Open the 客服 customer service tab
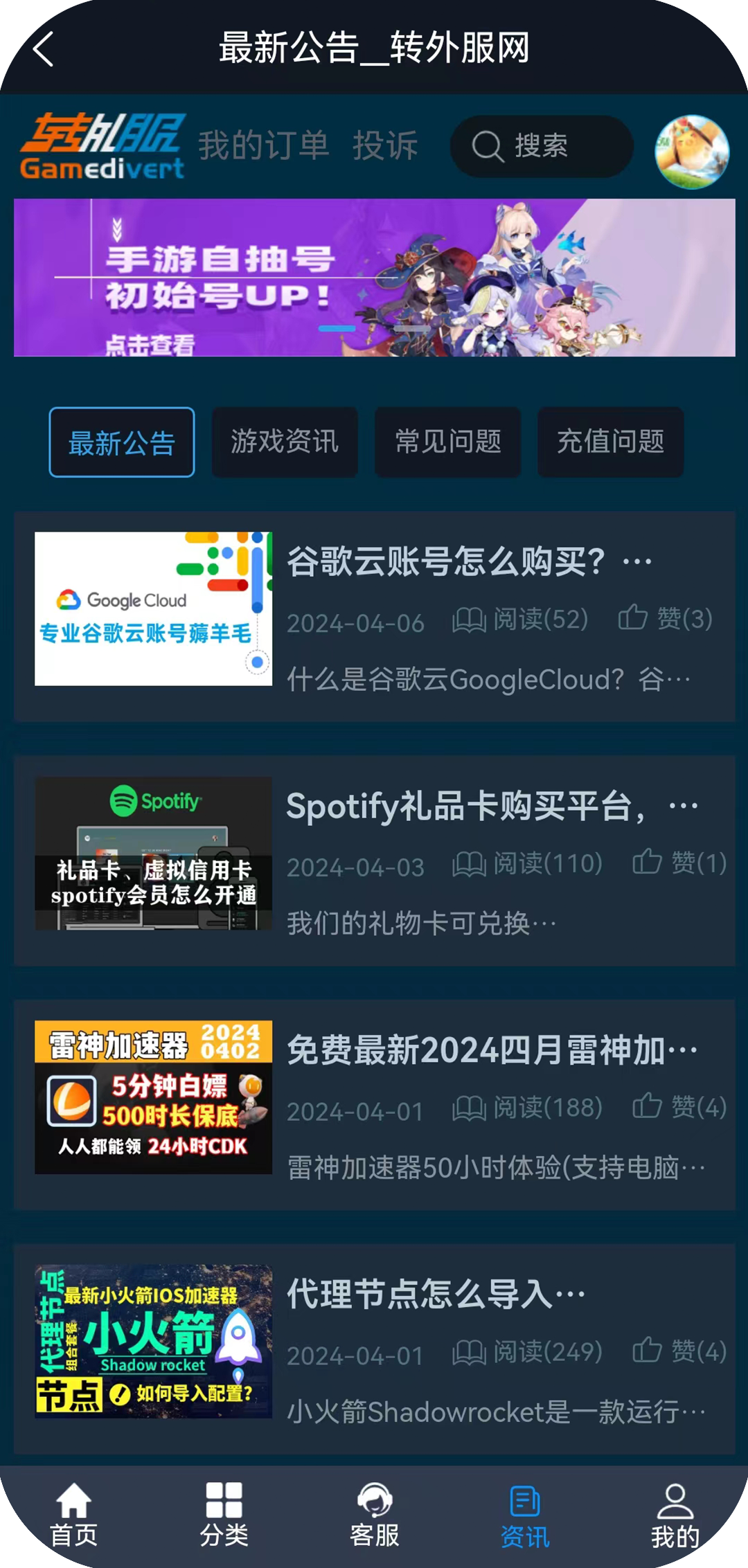Viewport: 748px width, 1568px height. [375, 1516]
